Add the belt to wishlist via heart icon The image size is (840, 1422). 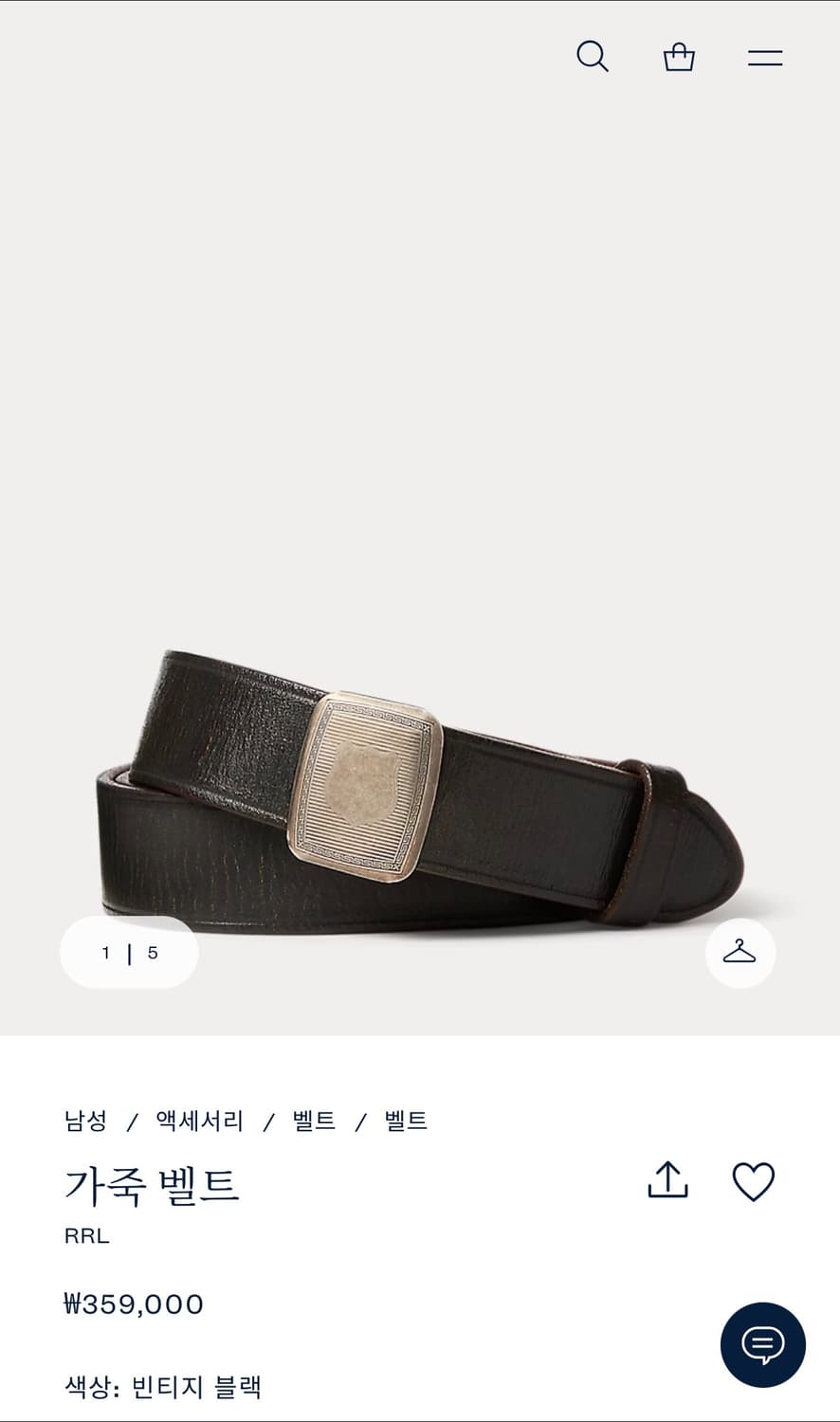click(754, 1182)
